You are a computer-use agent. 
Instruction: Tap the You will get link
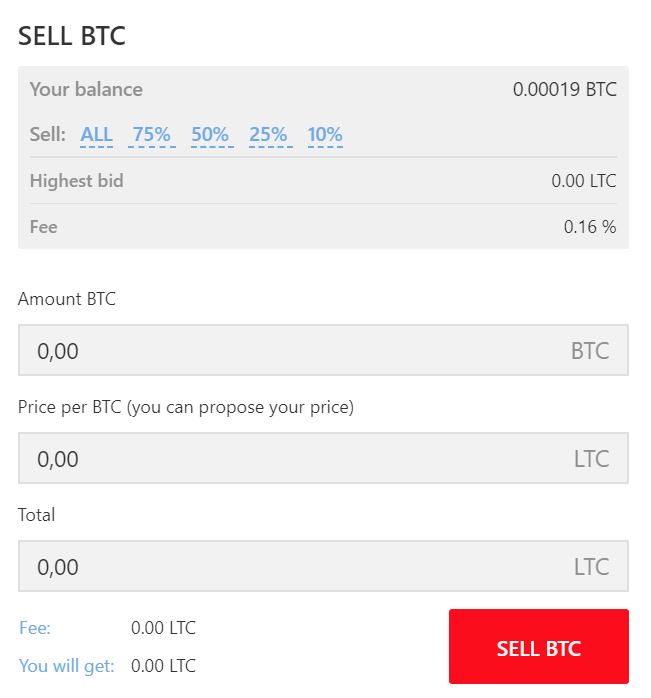pos(67,666)
